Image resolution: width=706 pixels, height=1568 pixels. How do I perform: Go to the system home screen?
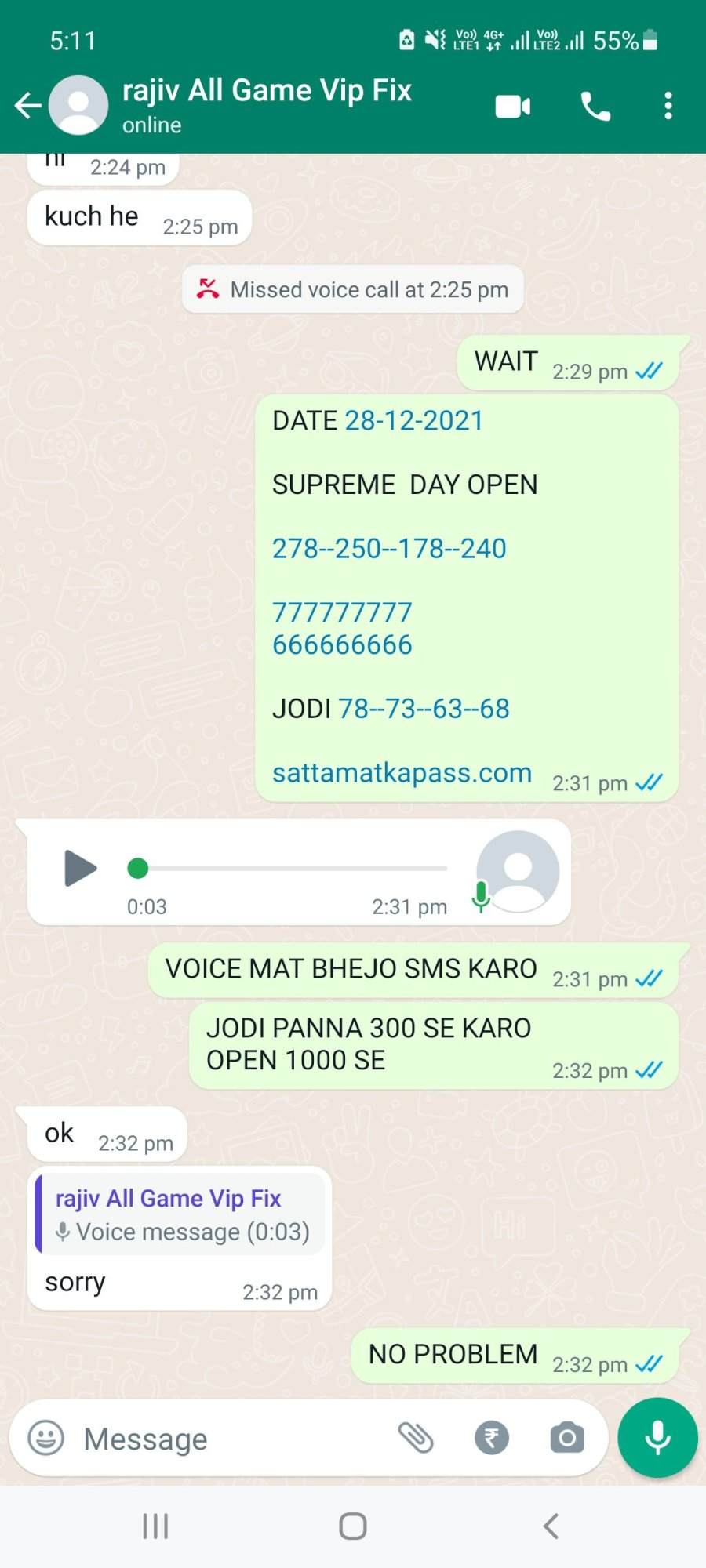[353, 1526]
